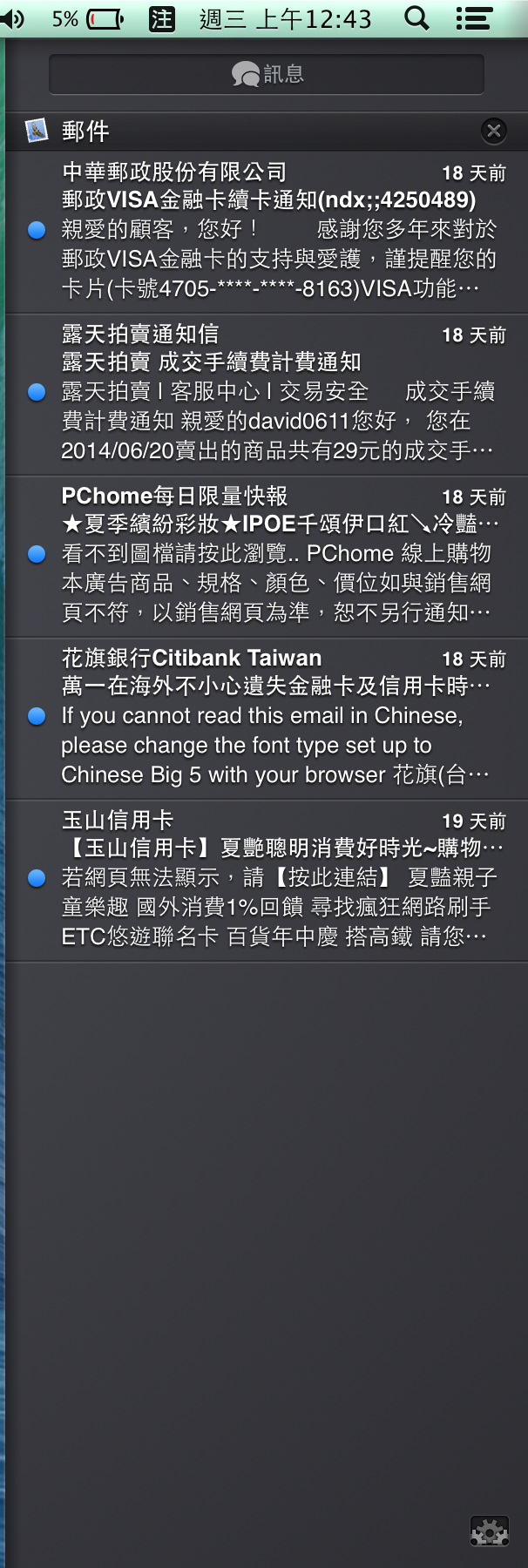The height and width of the screenshot is (1568, 528).
Task: Open the 注 input method menu
Action: click(x=162, y=18)
